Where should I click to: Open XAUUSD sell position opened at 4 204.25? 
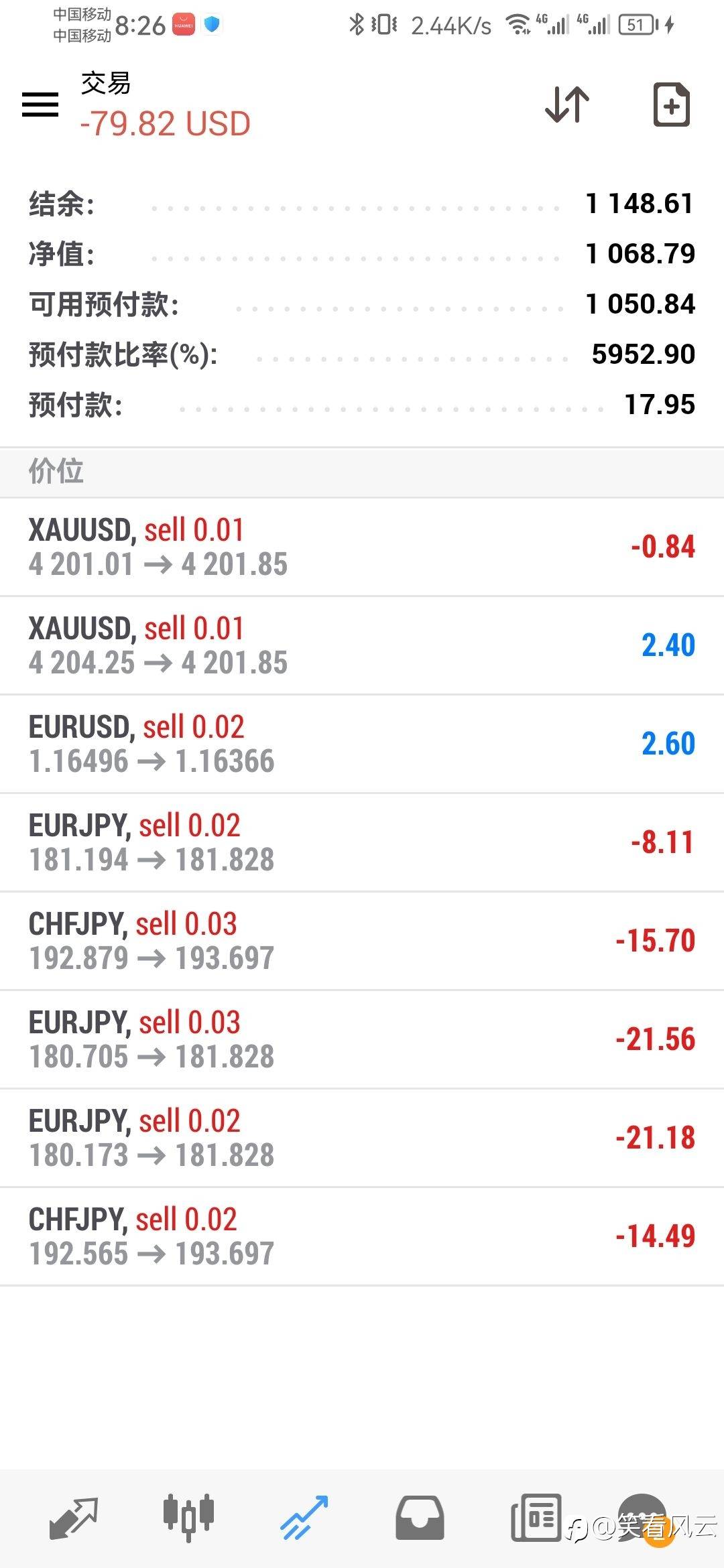point(362,645)
